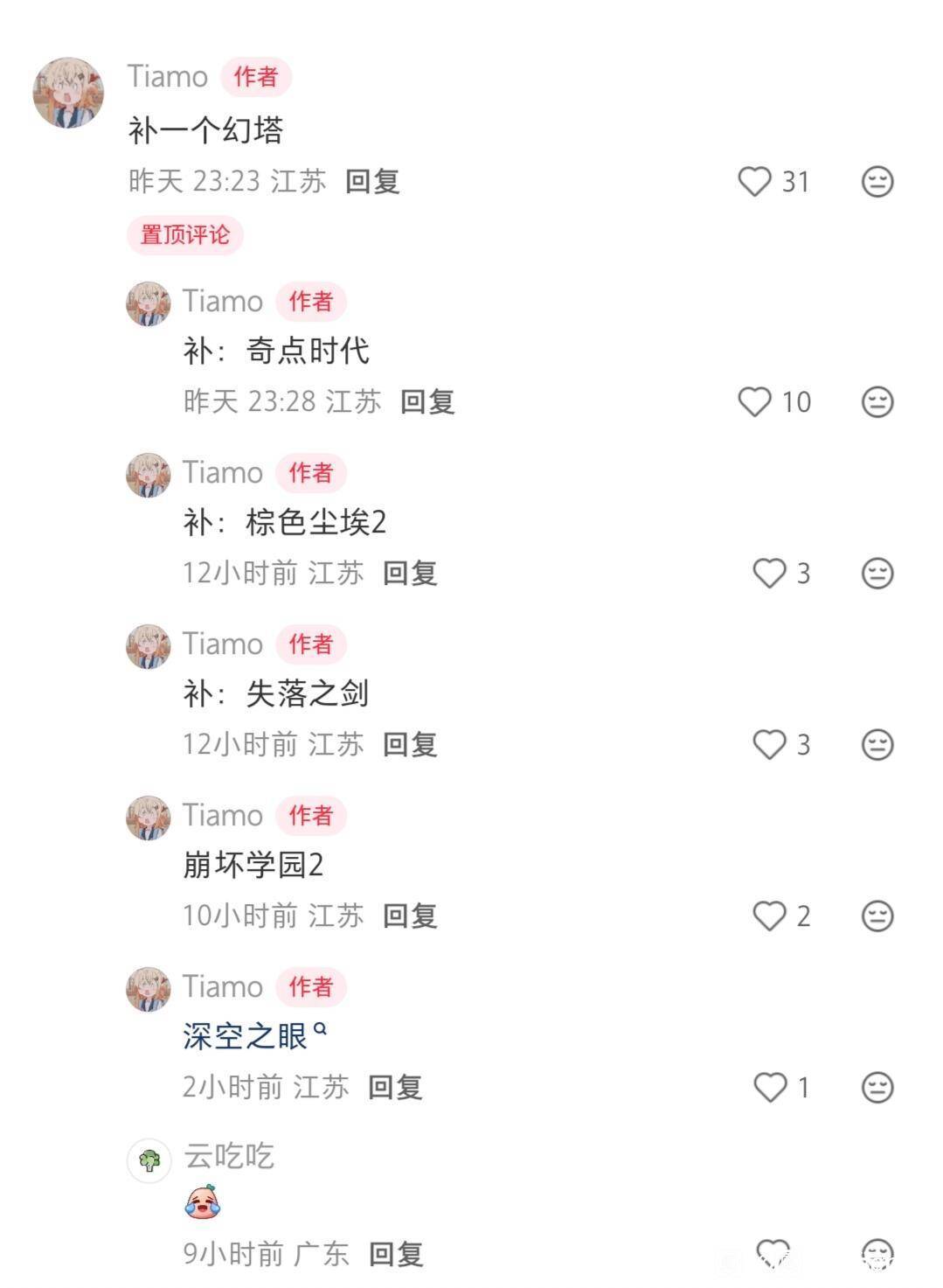
Task: Reply to the comment 补:奇点时代
Action: pyautogui.click(x=427, y=402)
